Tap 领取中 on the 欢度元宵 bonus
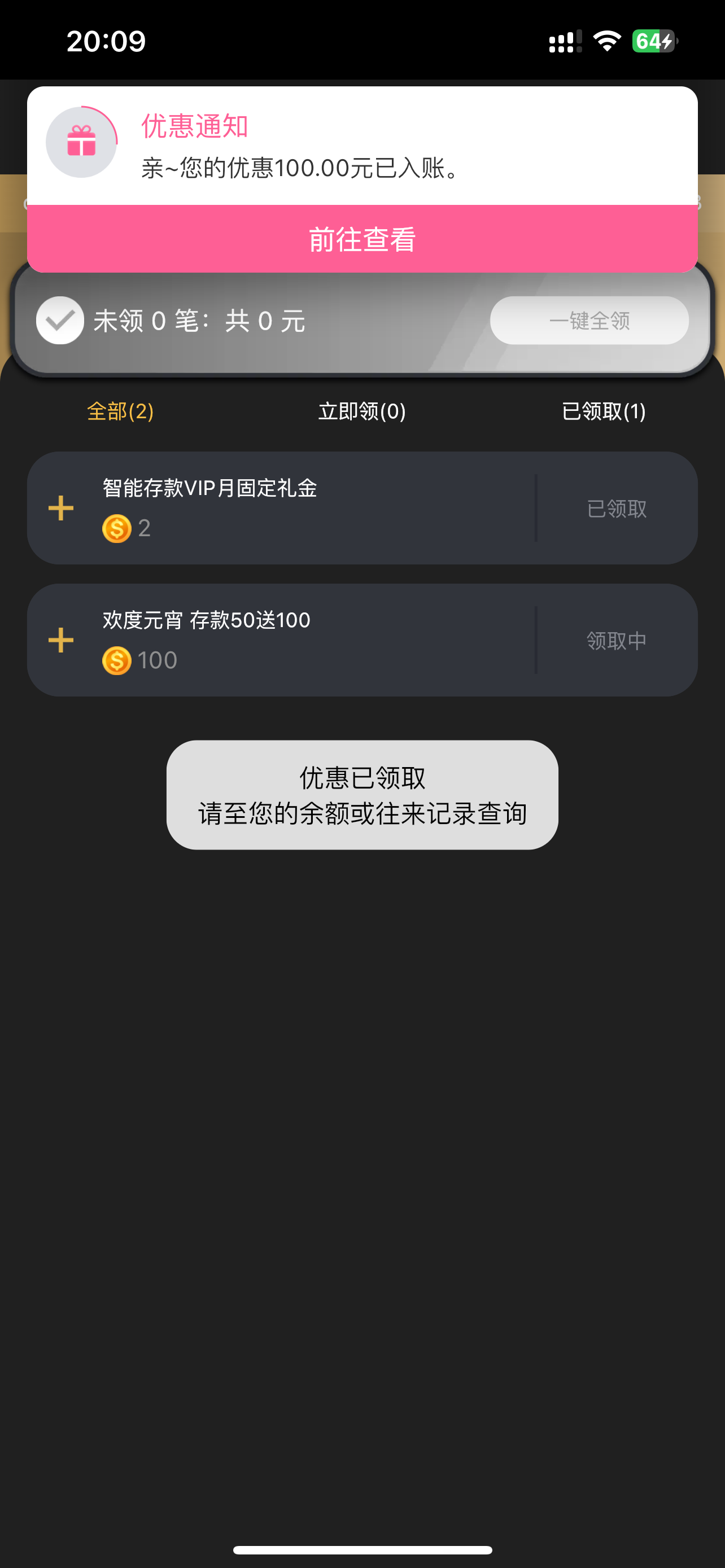Screen dimensions: 725x1568 [x=616, y=640]
